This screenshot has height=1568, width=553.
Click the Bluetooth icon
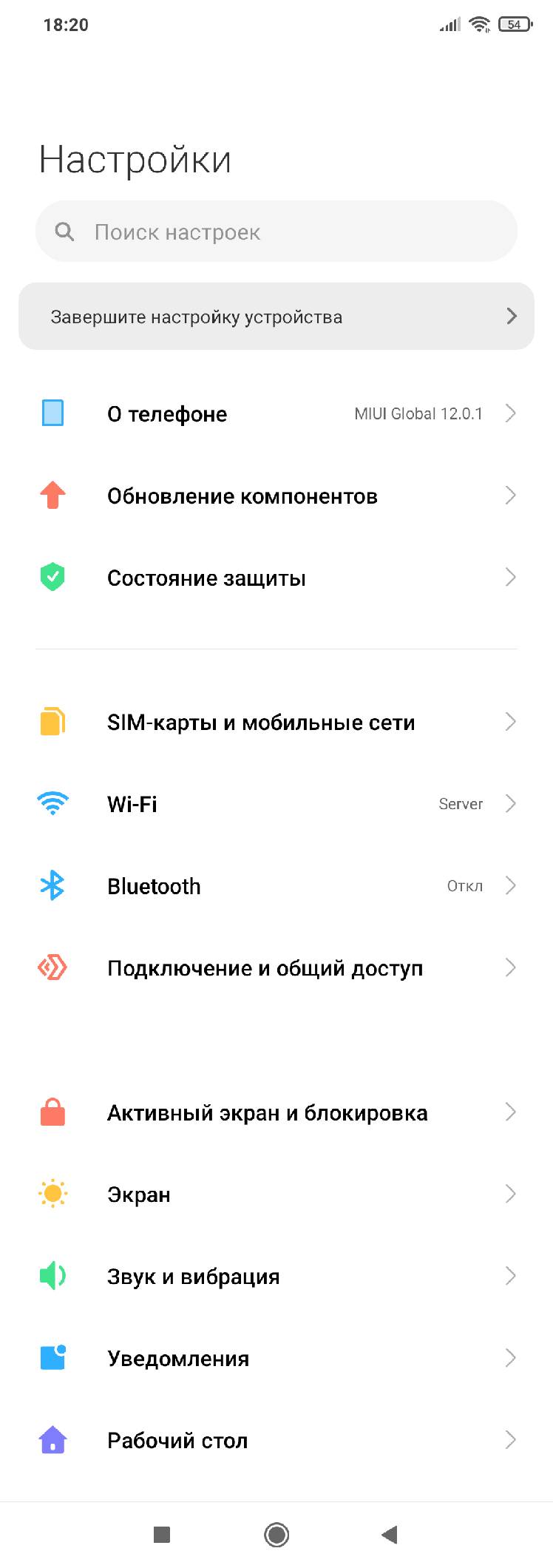(52, 885)
